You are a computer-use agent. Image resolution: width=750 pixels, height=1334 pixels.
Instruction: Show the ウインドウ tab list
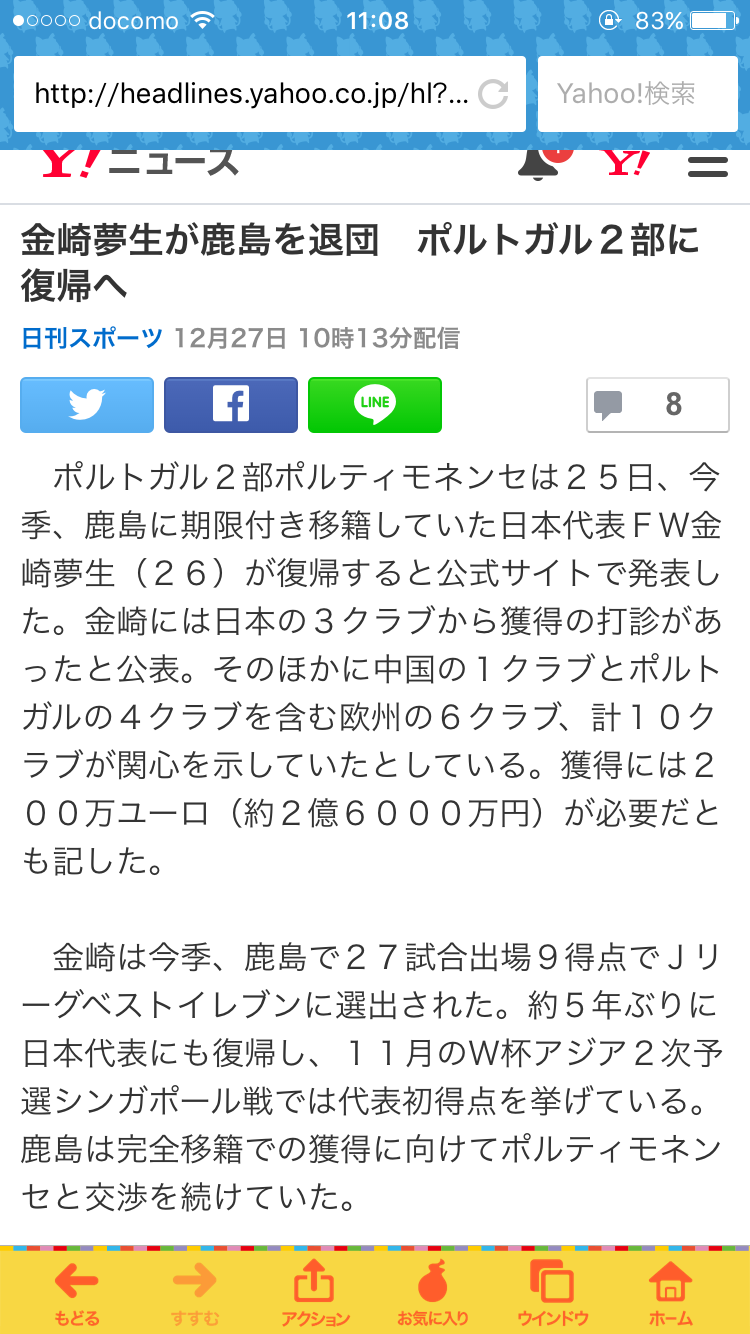click(552, 1292)
